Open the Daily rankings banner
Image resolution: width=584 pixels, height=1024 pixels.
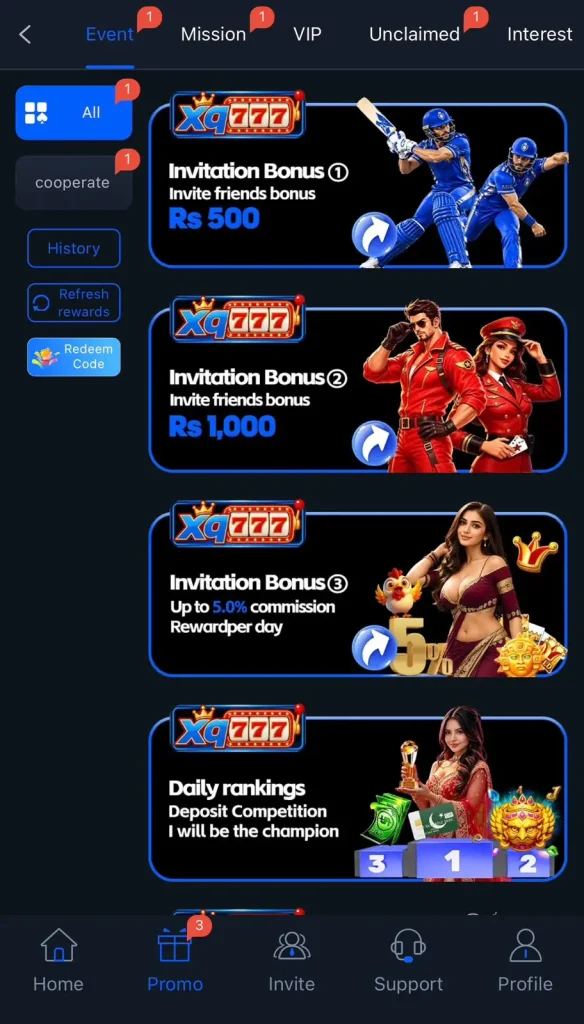[358, 797]
